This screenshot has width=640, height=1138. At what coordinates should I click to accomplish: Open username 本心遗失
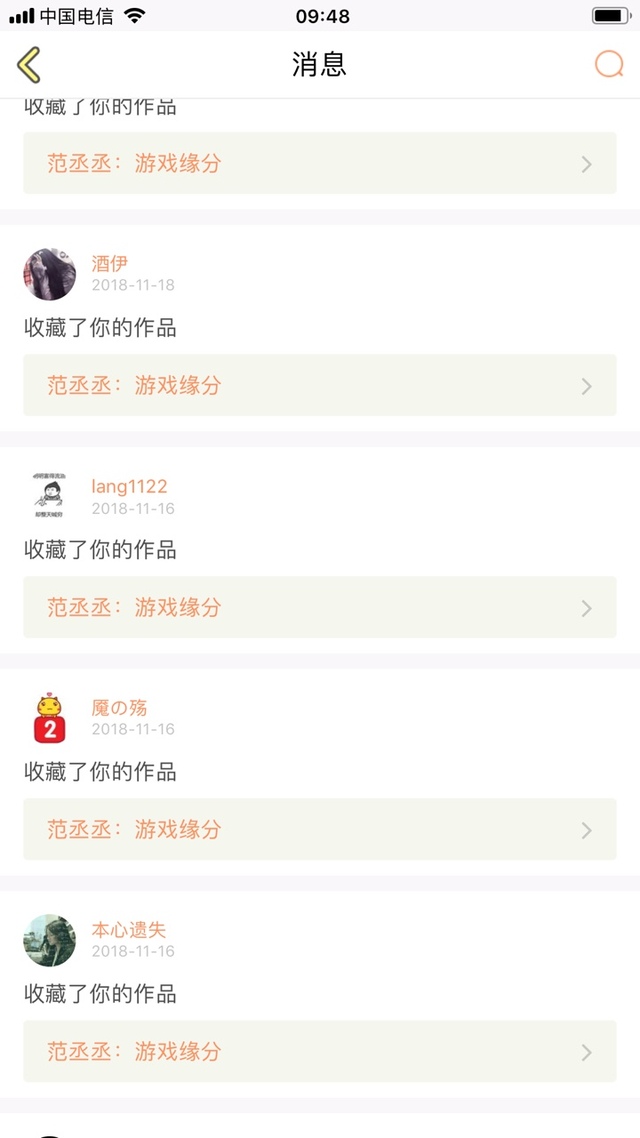point(128,930)
